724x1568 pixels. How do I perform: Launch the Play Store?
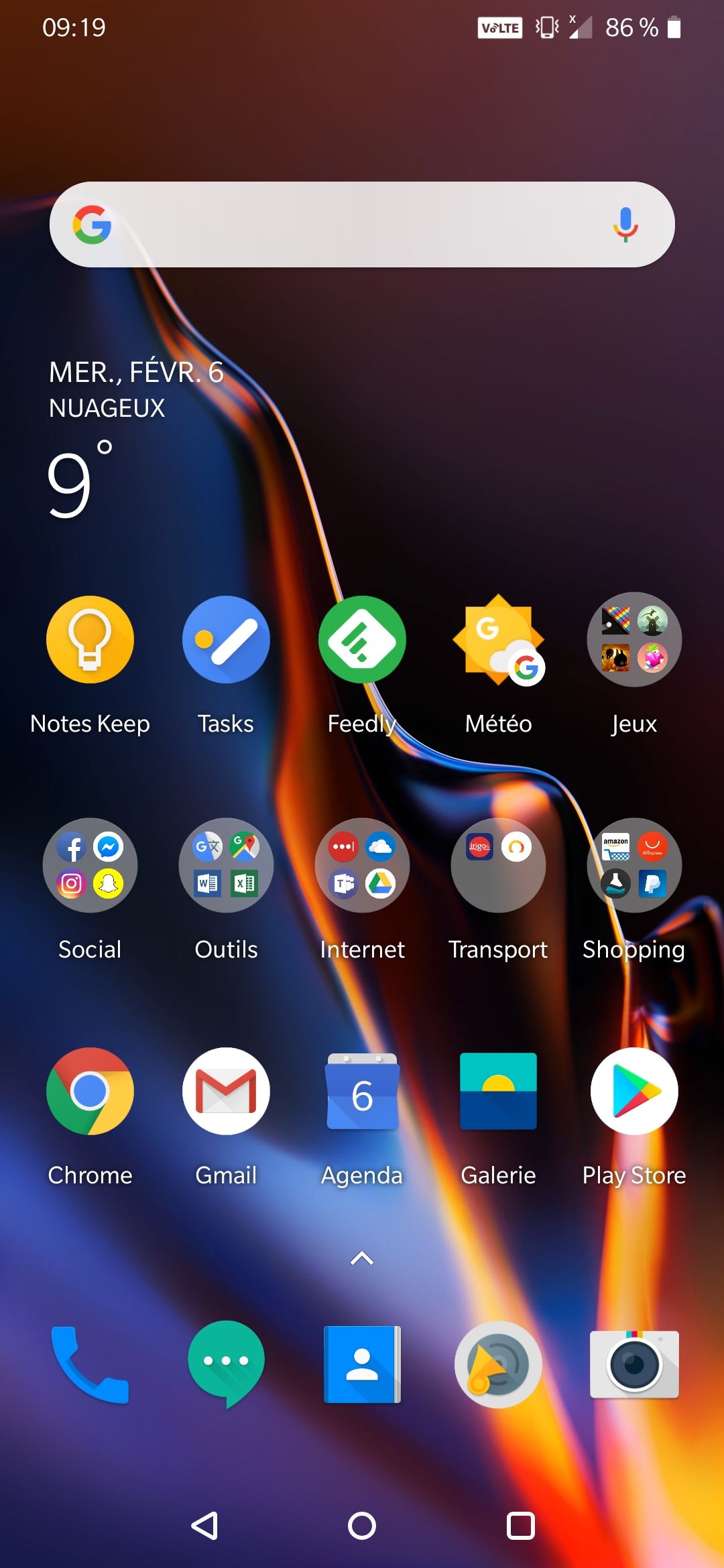(x=634, y=1091)
